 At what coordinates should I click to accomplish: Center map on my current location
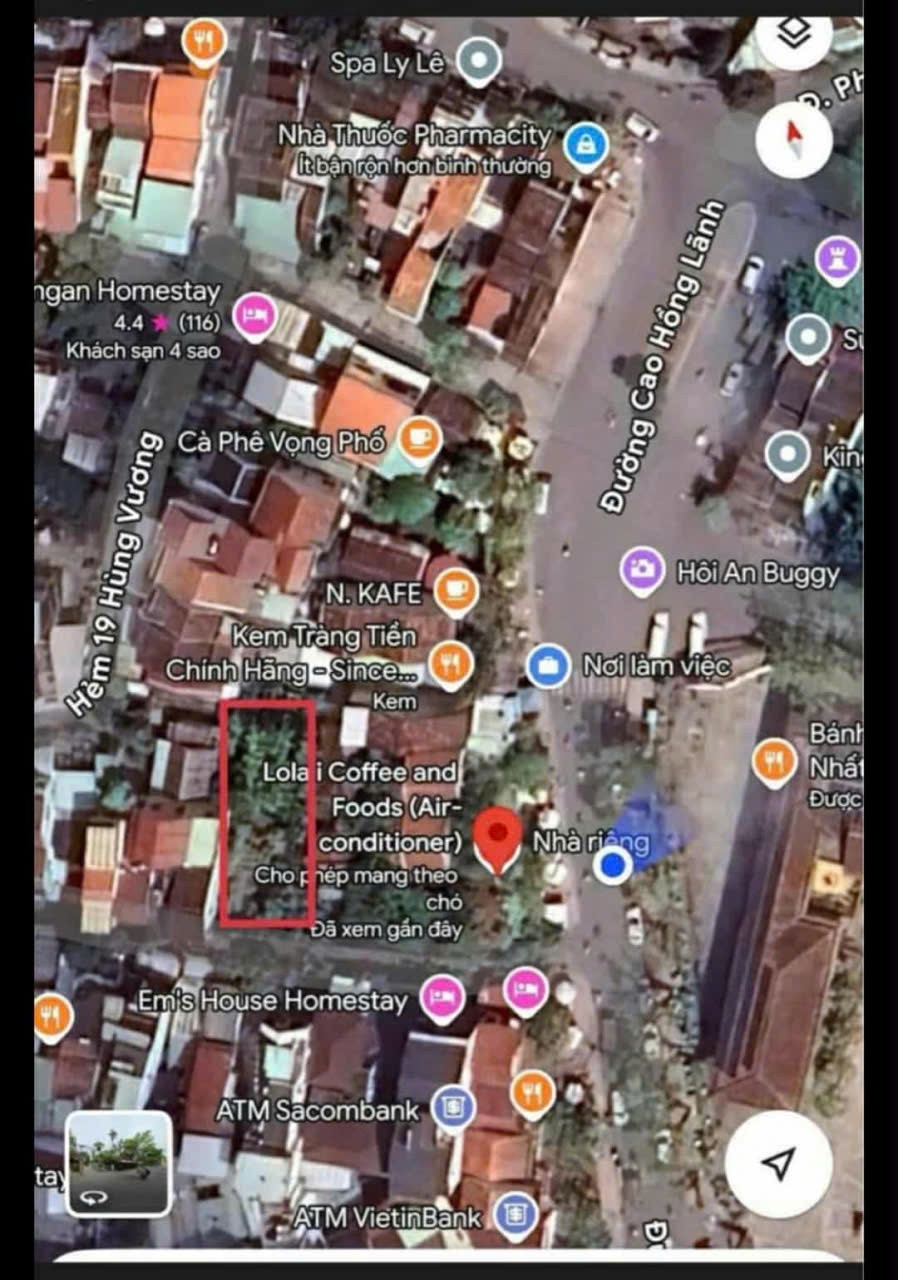(778, 1163)
